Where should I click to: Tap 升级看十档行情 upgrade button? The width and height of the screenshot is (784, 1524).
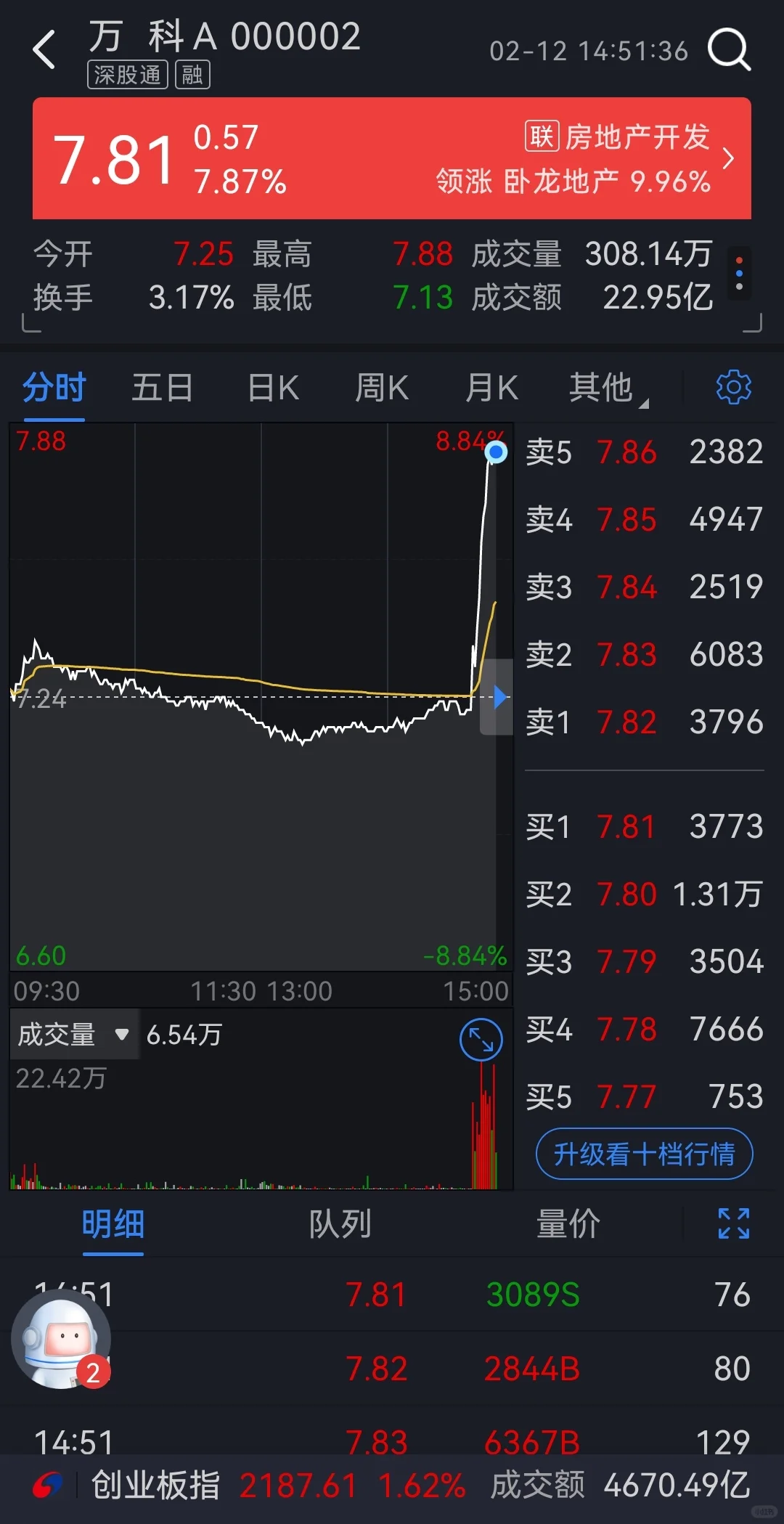[x=644, y=1154]
